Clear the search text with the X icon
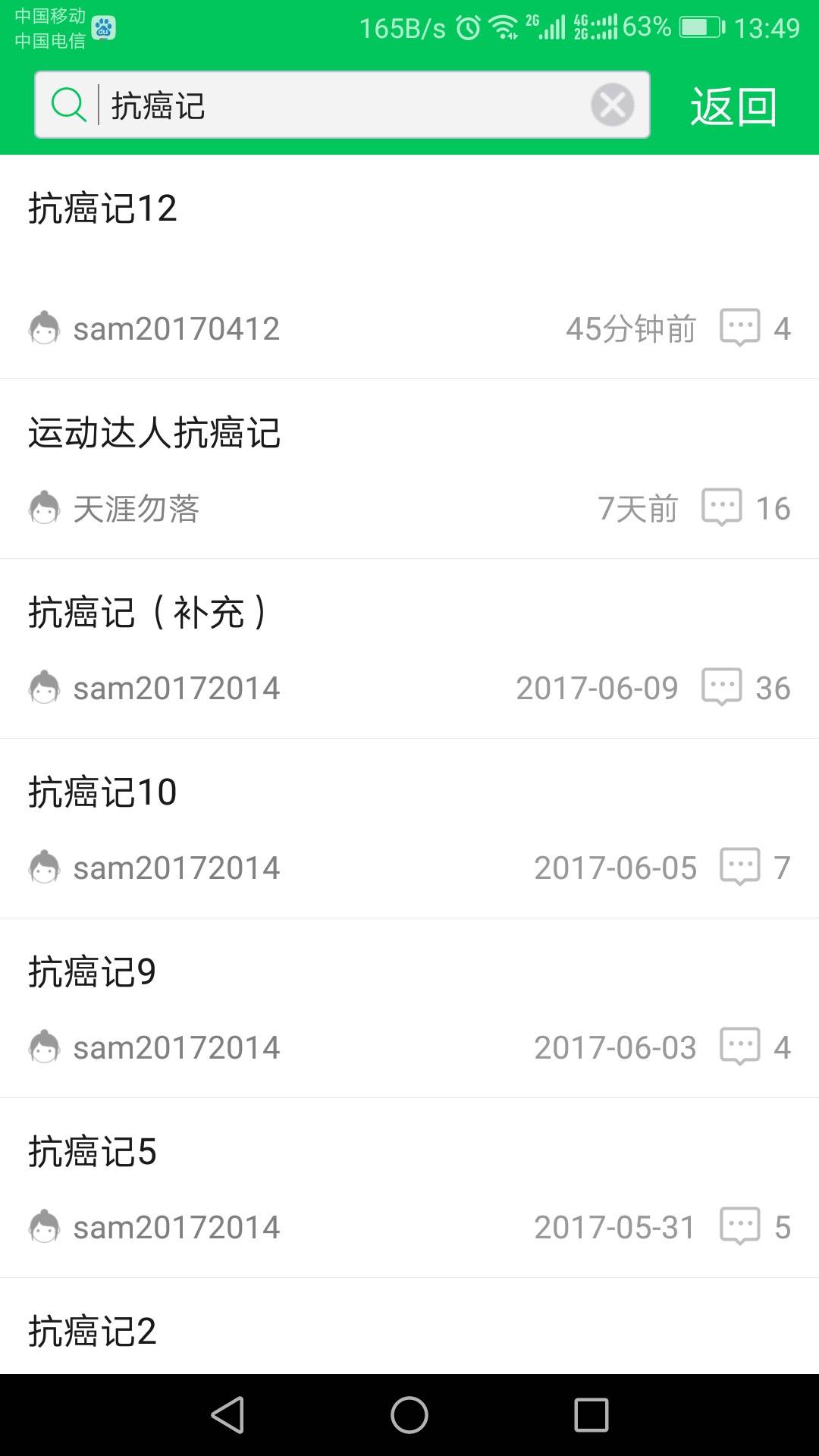Screen dimensions: 819x1456 [612, 105]
